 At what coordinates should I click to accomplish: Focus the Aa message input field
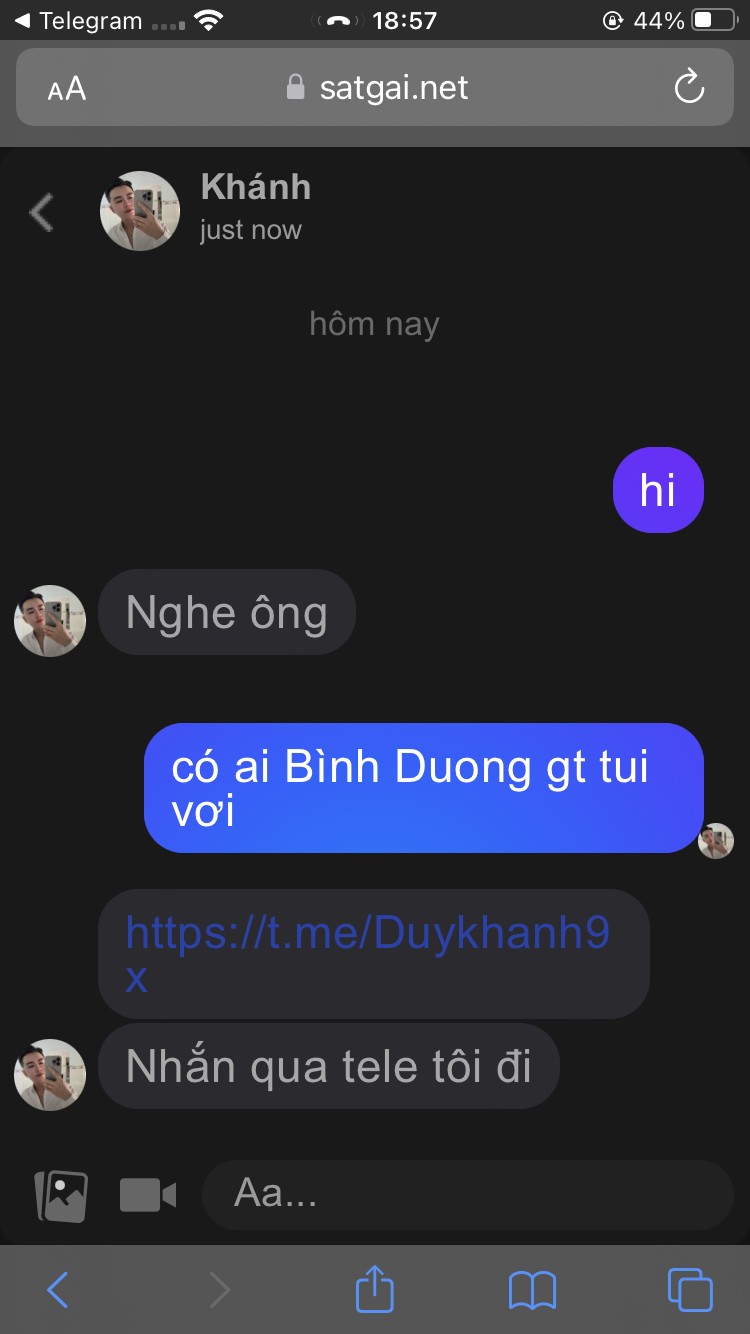468,1194
